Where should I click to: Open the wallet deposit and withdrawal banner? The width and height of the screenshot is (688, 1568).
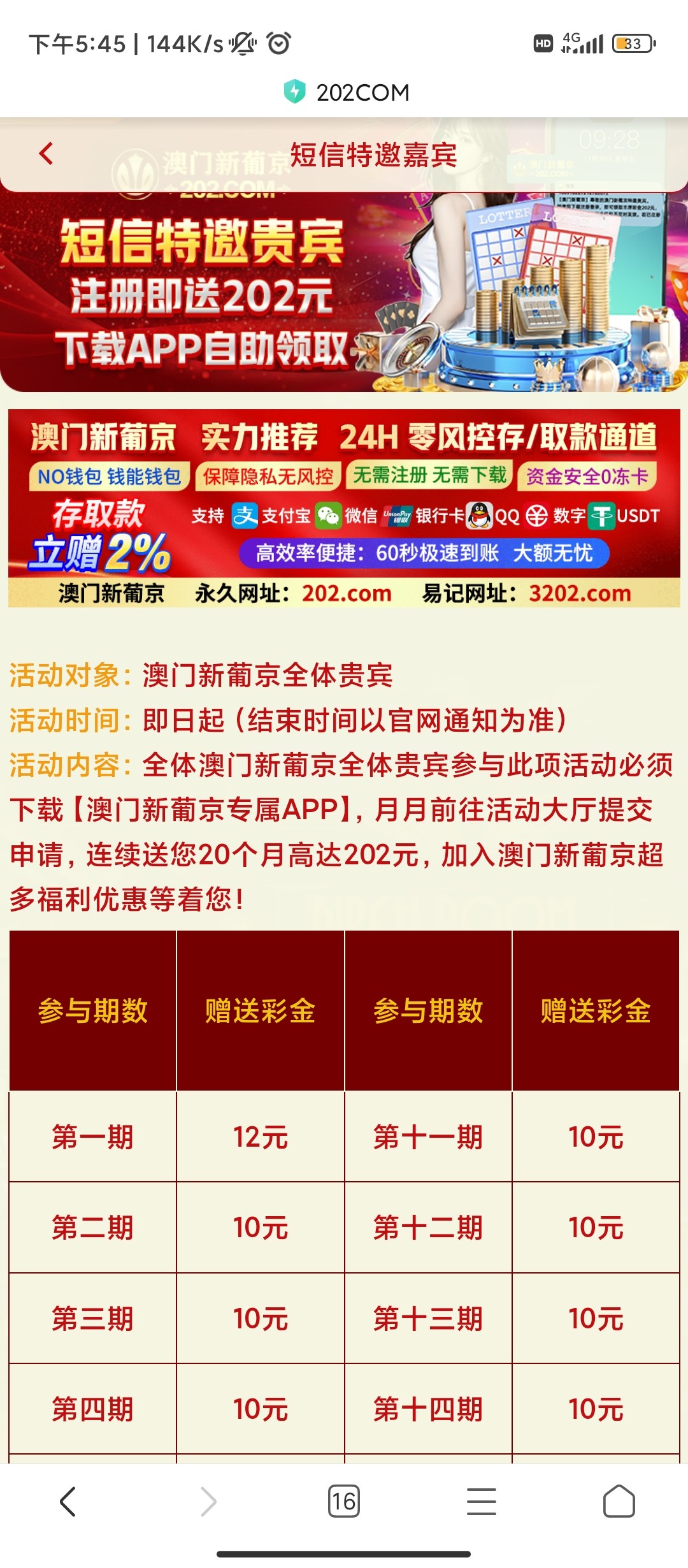tap(344, 507)
